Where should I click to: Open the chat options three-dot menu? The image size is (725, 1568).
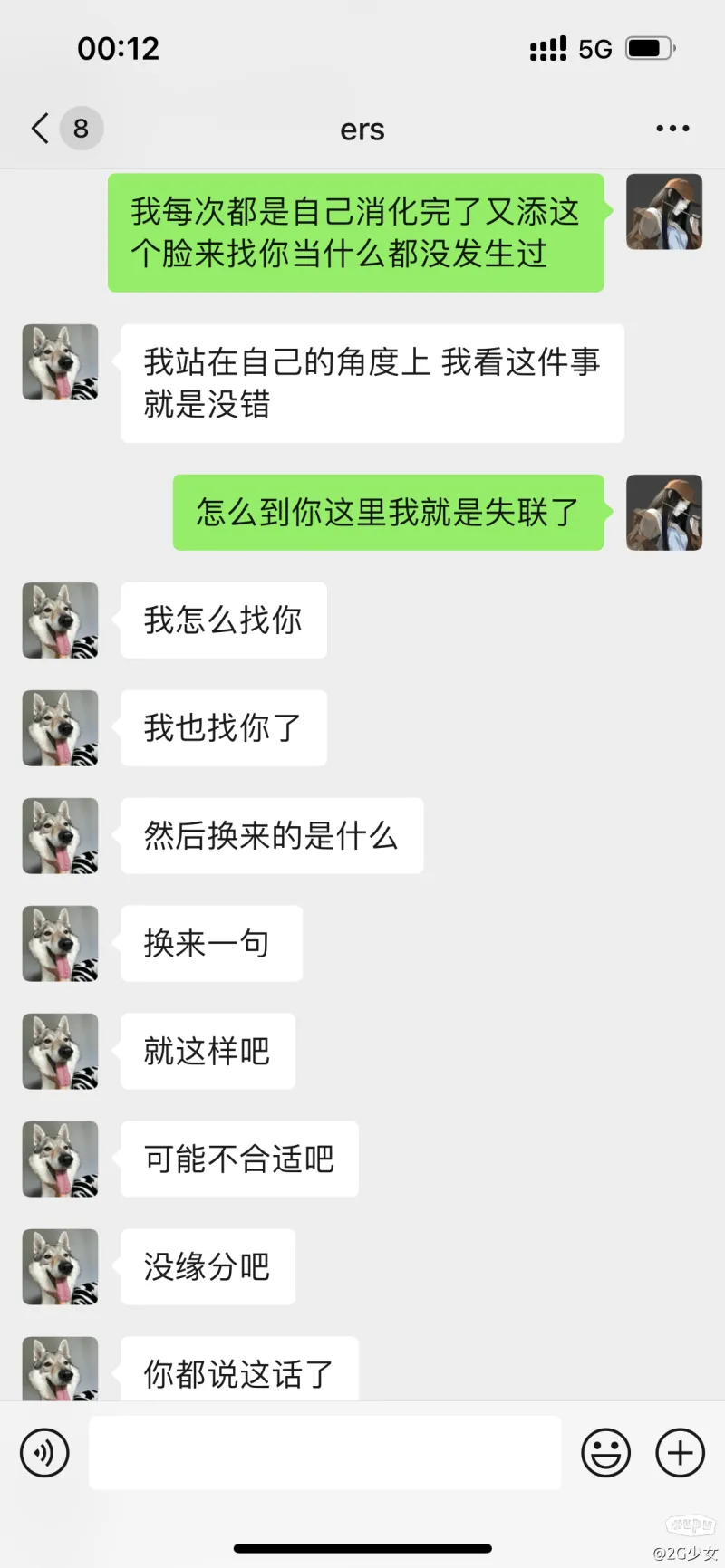[x=672, y=129]
